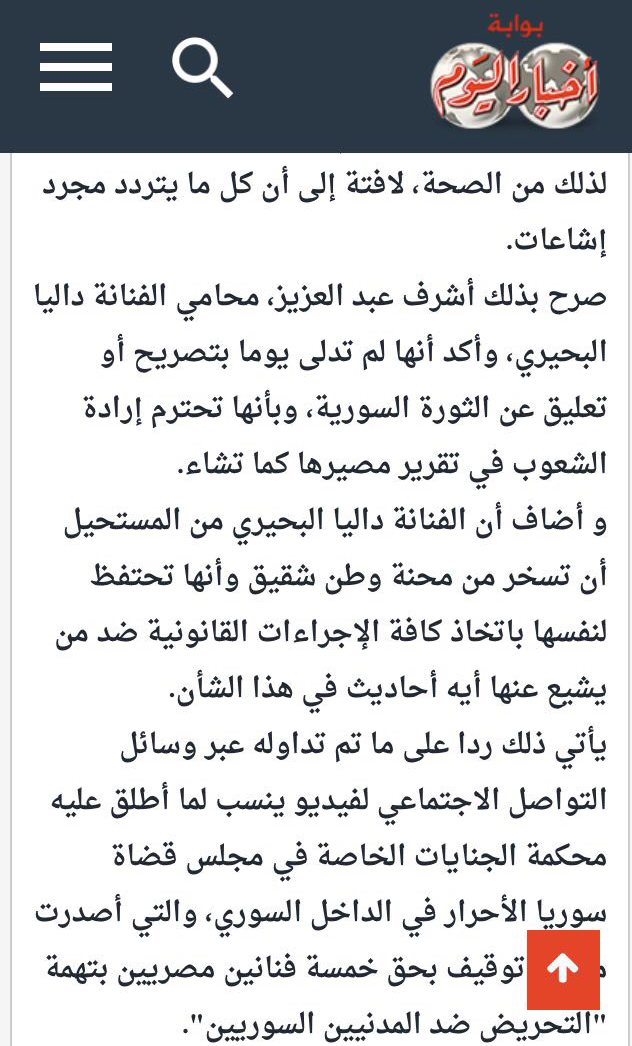This screenshot has width=632, height=1046.
Task: Jump back to top with the arrow button
Action: 563,969
